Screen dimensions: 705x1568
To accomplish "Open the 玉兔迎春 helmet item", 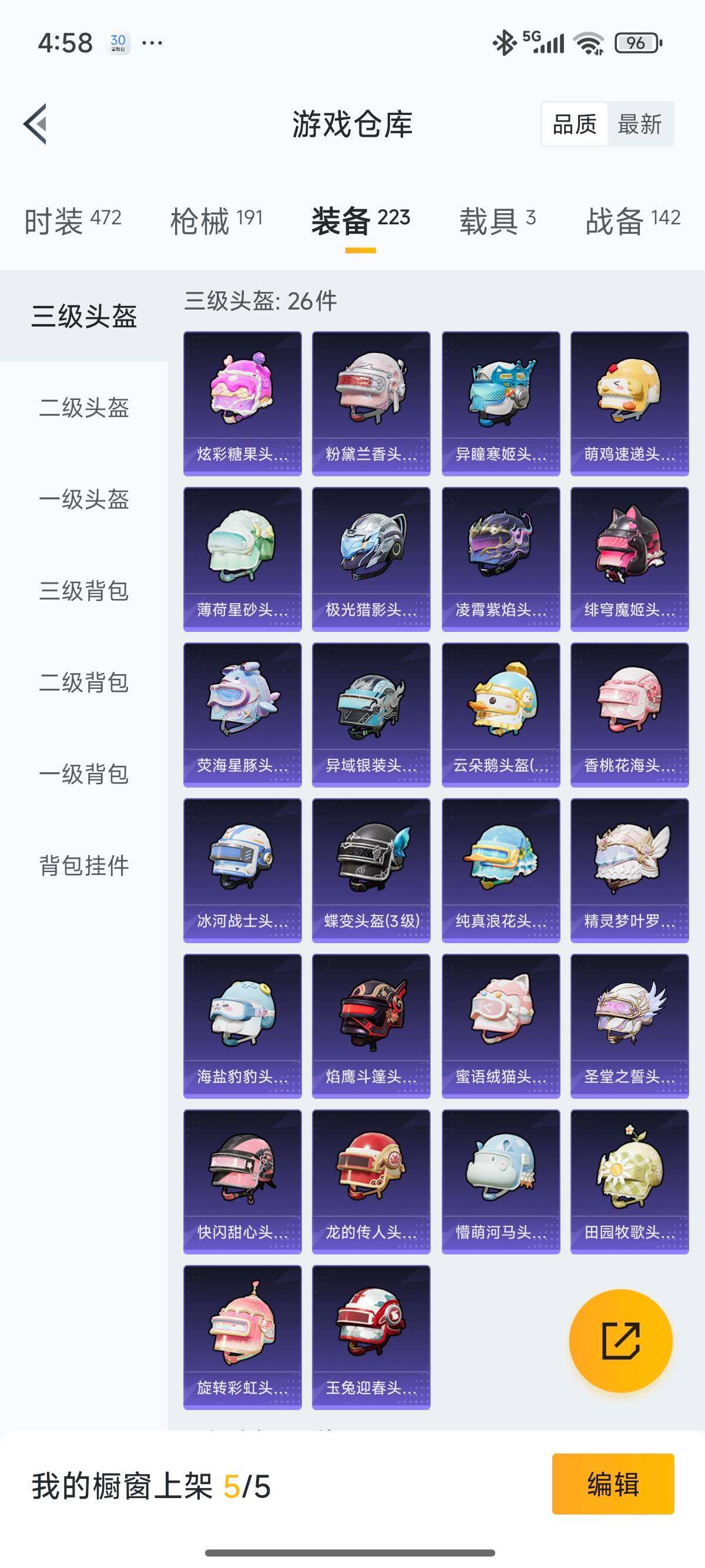I will pyautogui.click(x=371, y=1337).
